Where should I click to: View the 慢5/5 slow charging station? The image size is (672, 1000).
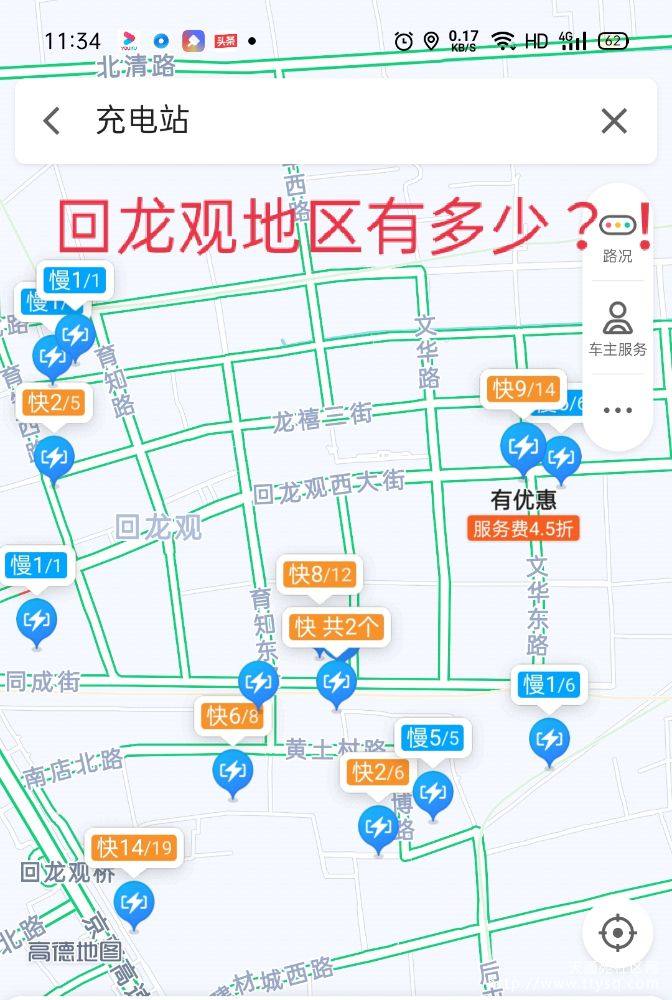pos(433,739)
